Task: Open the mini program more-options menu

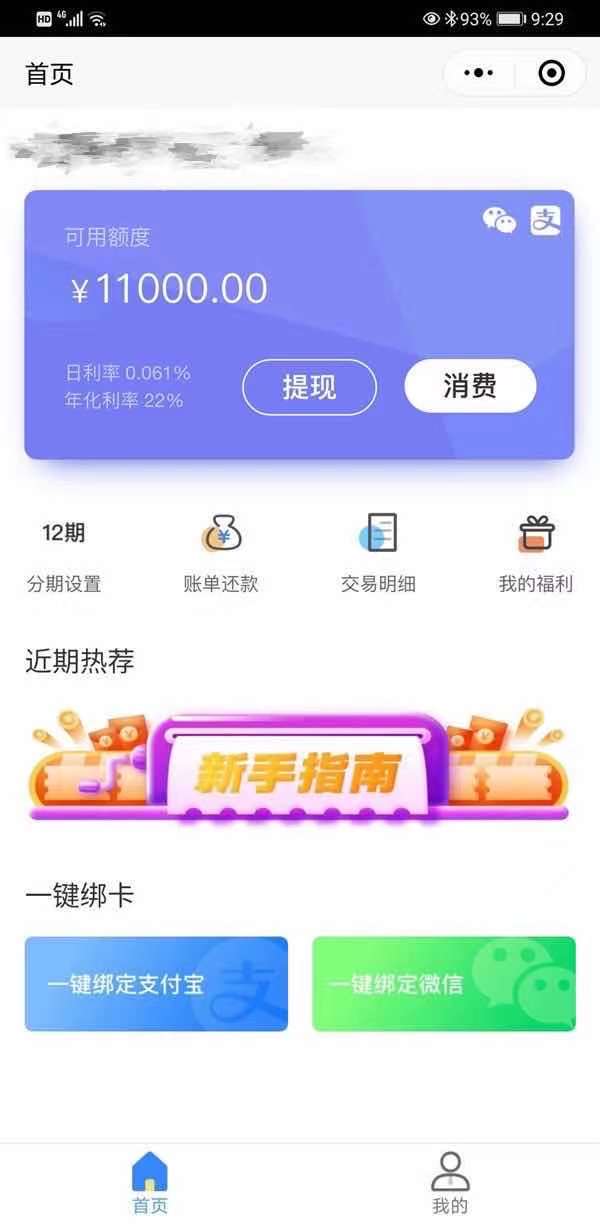Action: [479, 73]
